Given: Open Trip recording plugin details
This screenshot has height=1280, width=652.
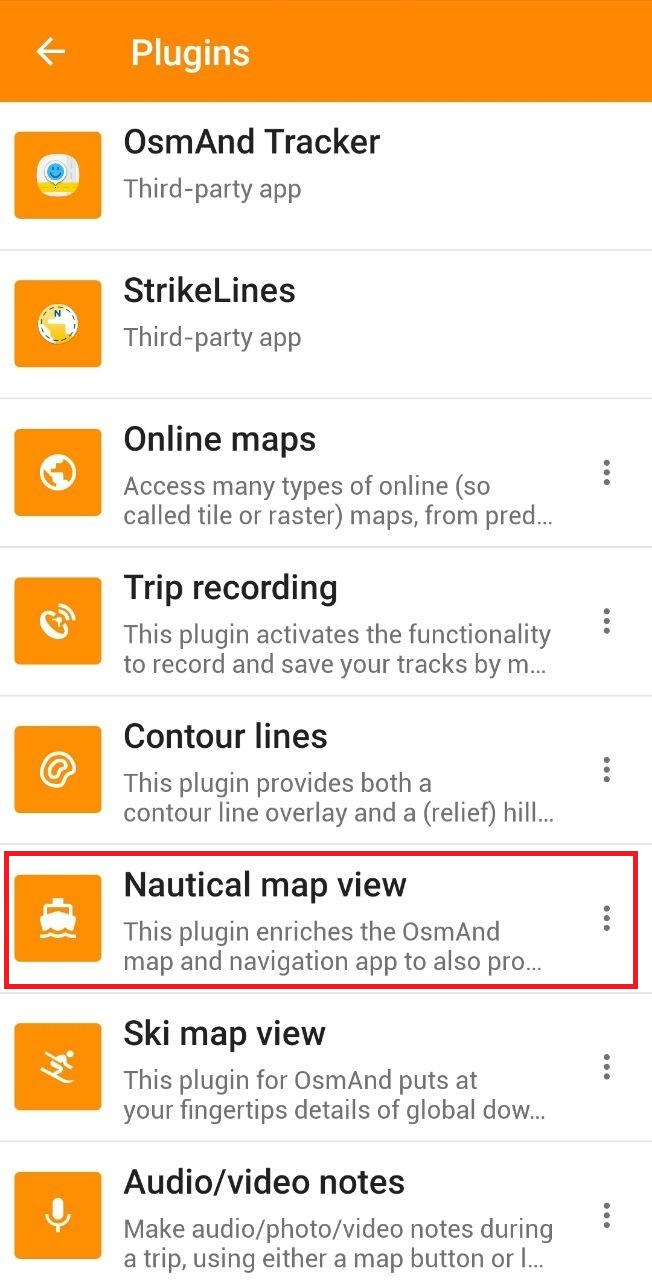Looking at the screenshot, I should click(x=300, y=621).
